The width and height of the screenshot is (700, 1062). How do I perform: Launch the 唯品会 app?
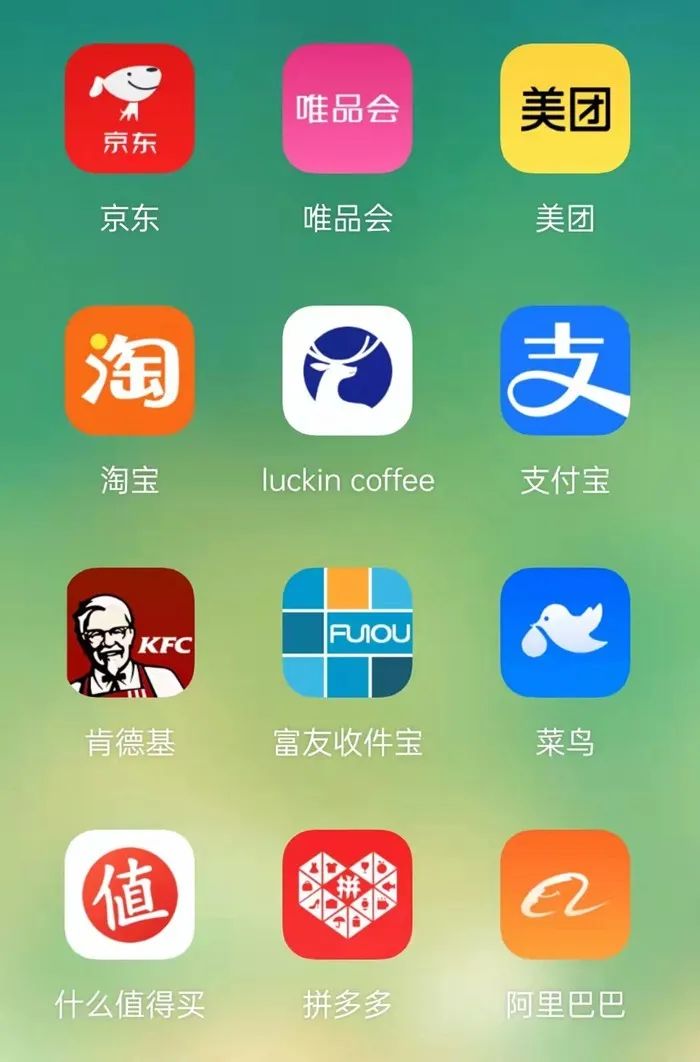(347, 109)
